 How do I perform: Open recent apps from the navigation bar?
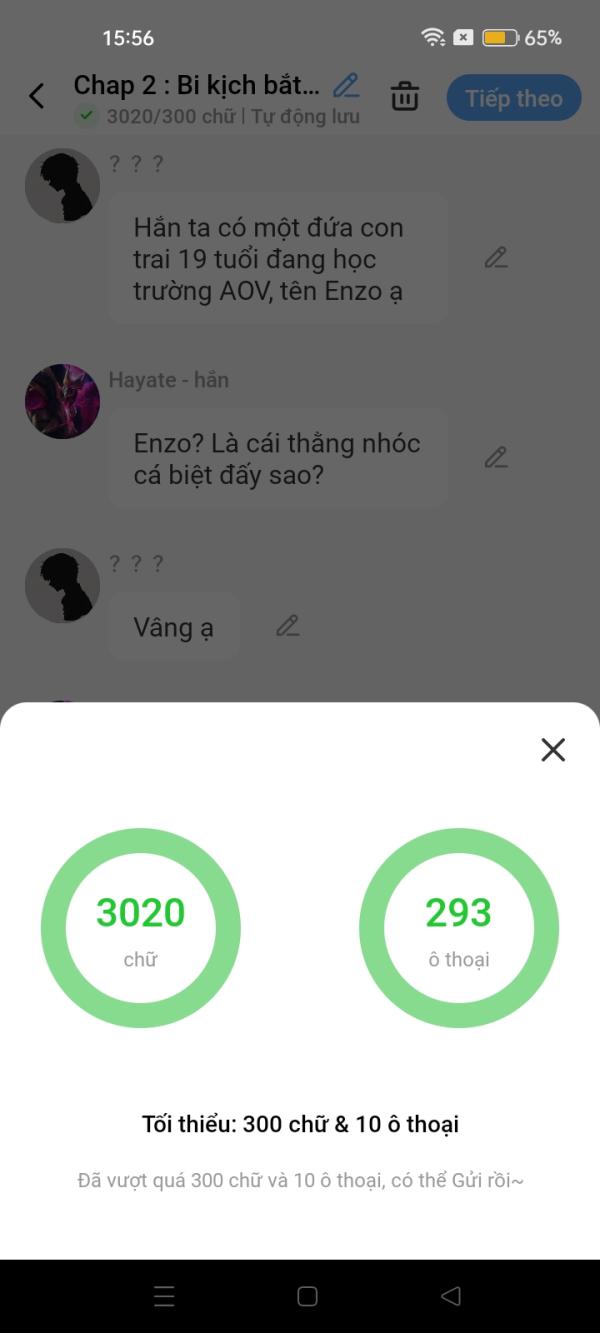pos(165,1296)
